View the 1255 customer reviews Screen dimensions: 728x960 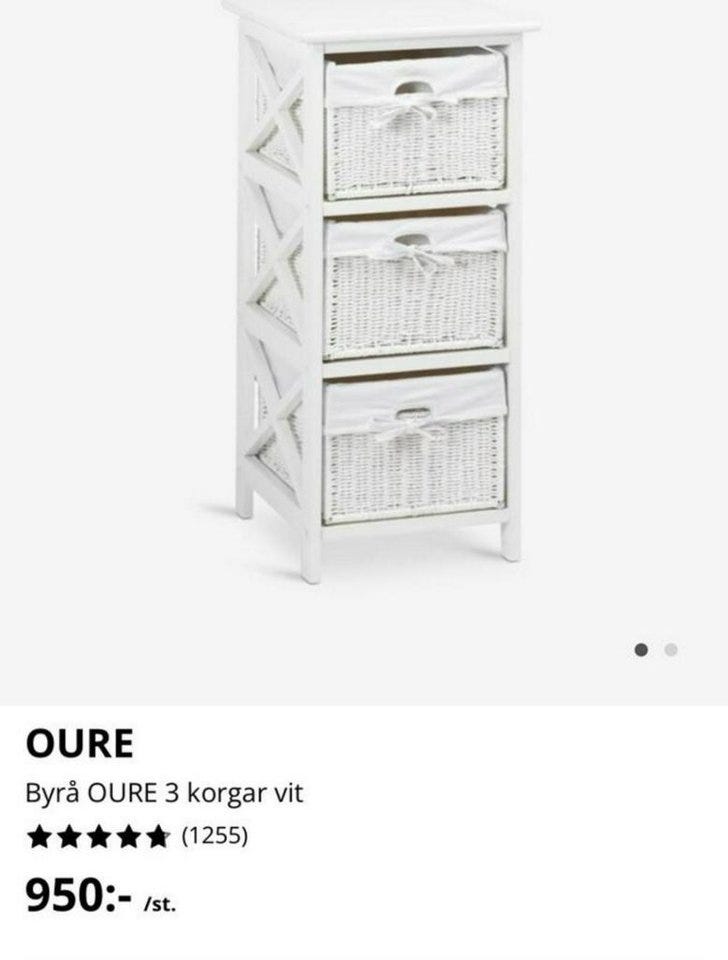(213, 835)
